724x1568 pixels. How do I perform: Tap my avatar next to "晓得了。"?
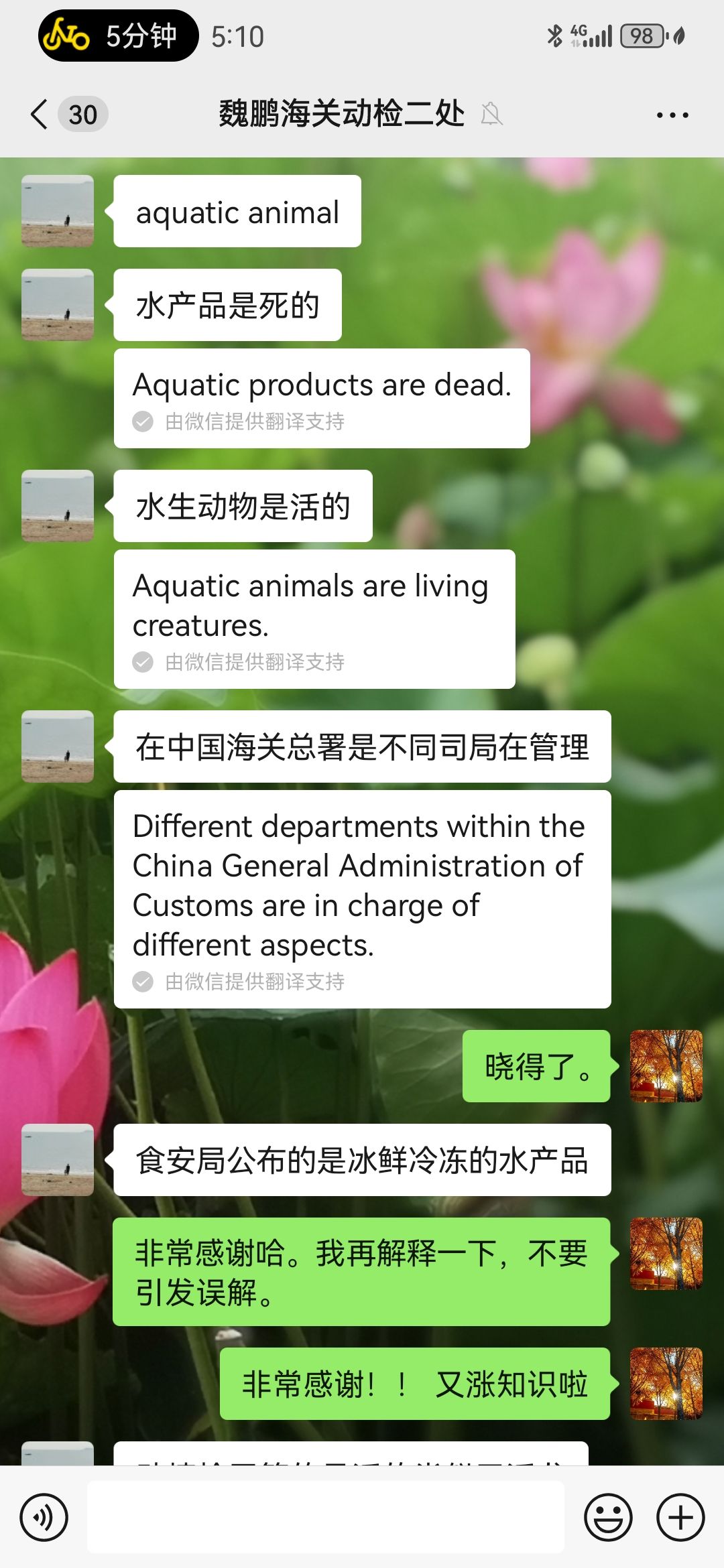pos(666,1066)
